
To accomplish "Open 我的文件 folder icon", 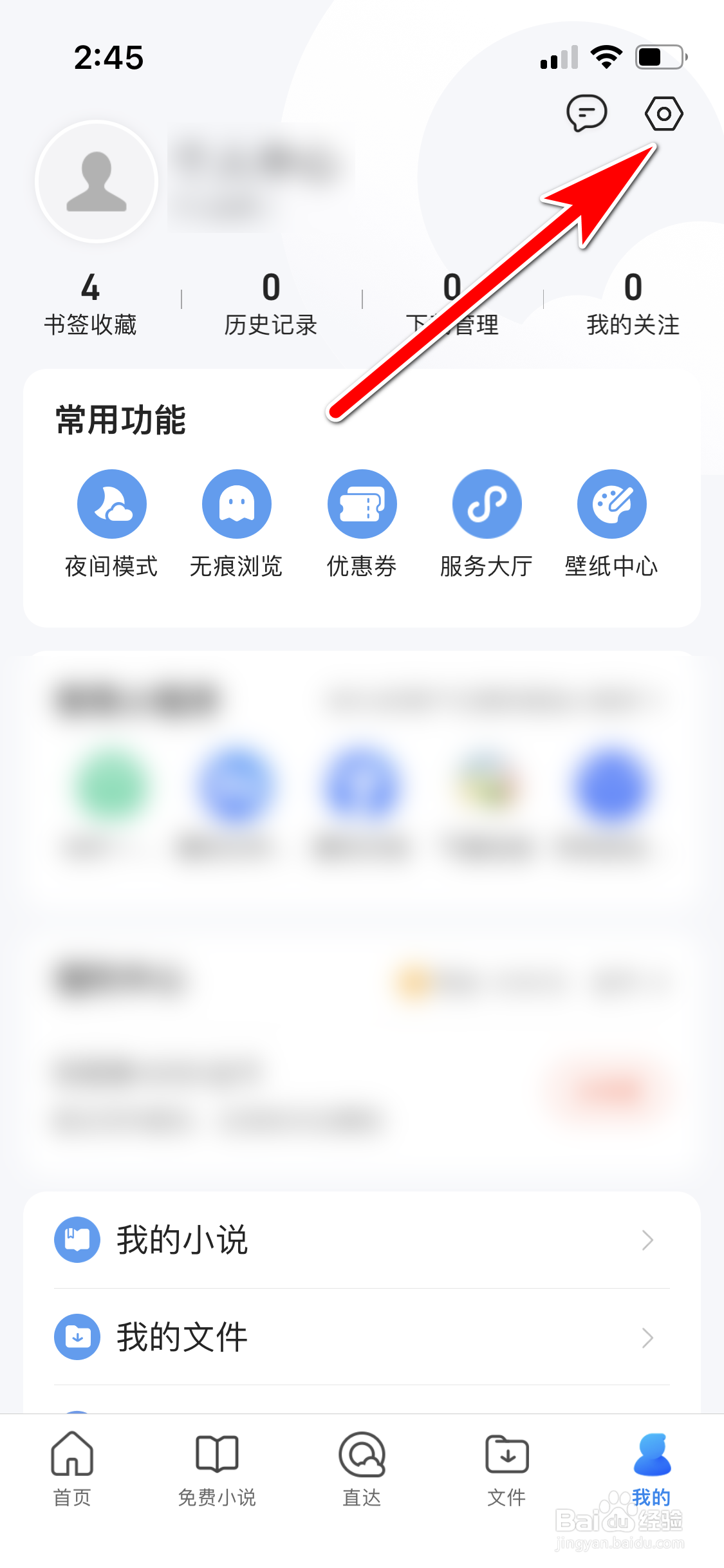I will [x=77, y=1337].
